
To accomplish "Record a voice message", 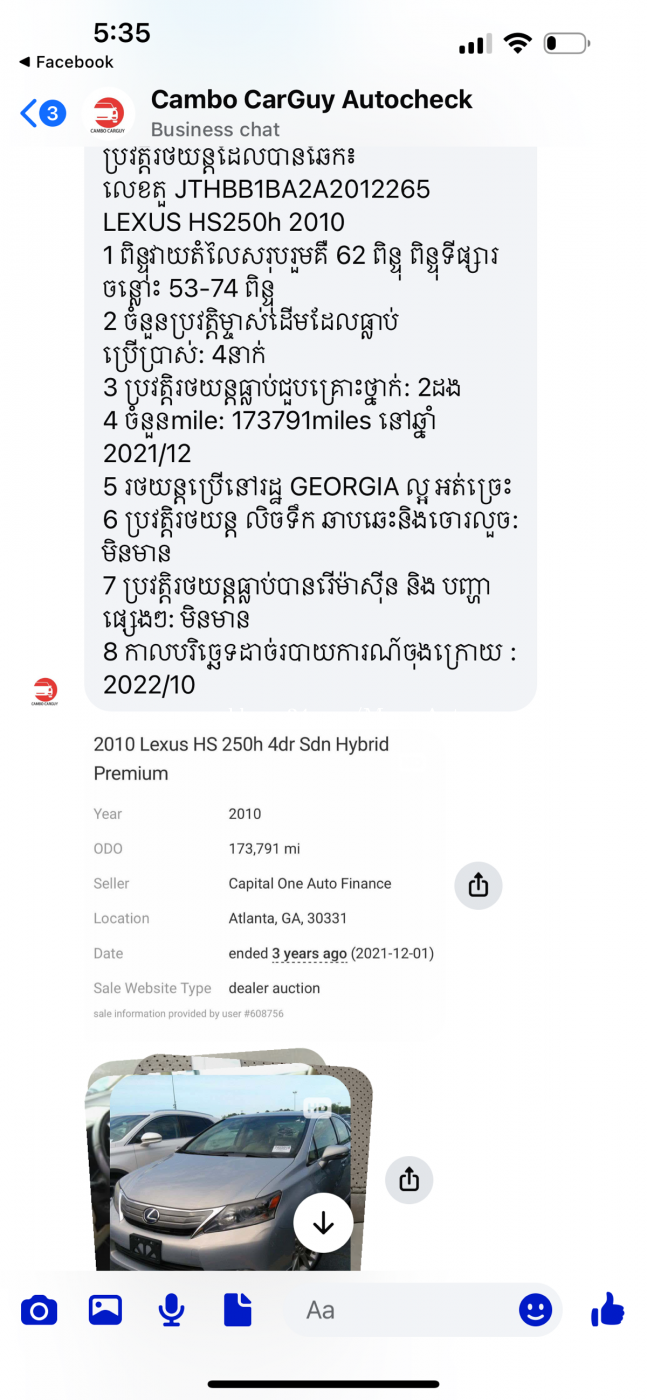I will coord(172,1310).
